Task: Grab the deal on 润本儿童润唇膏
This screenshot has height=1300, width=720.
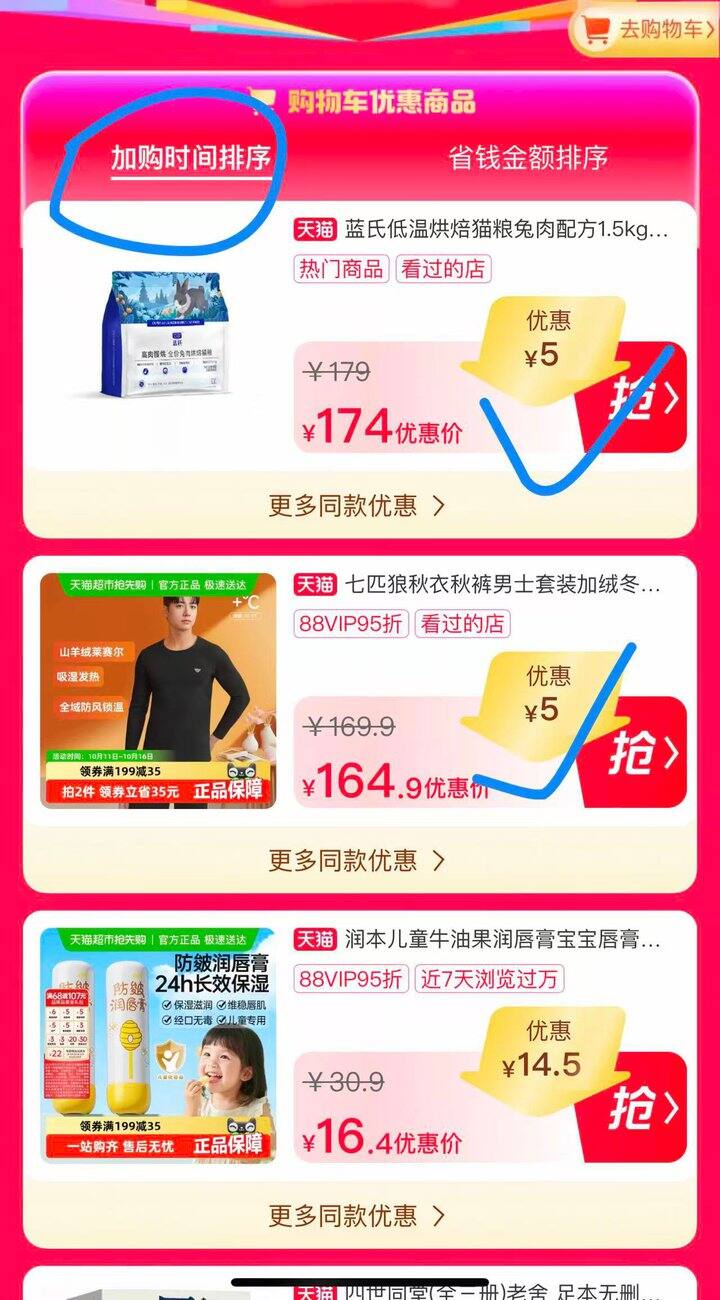Action: point(642,1107)
